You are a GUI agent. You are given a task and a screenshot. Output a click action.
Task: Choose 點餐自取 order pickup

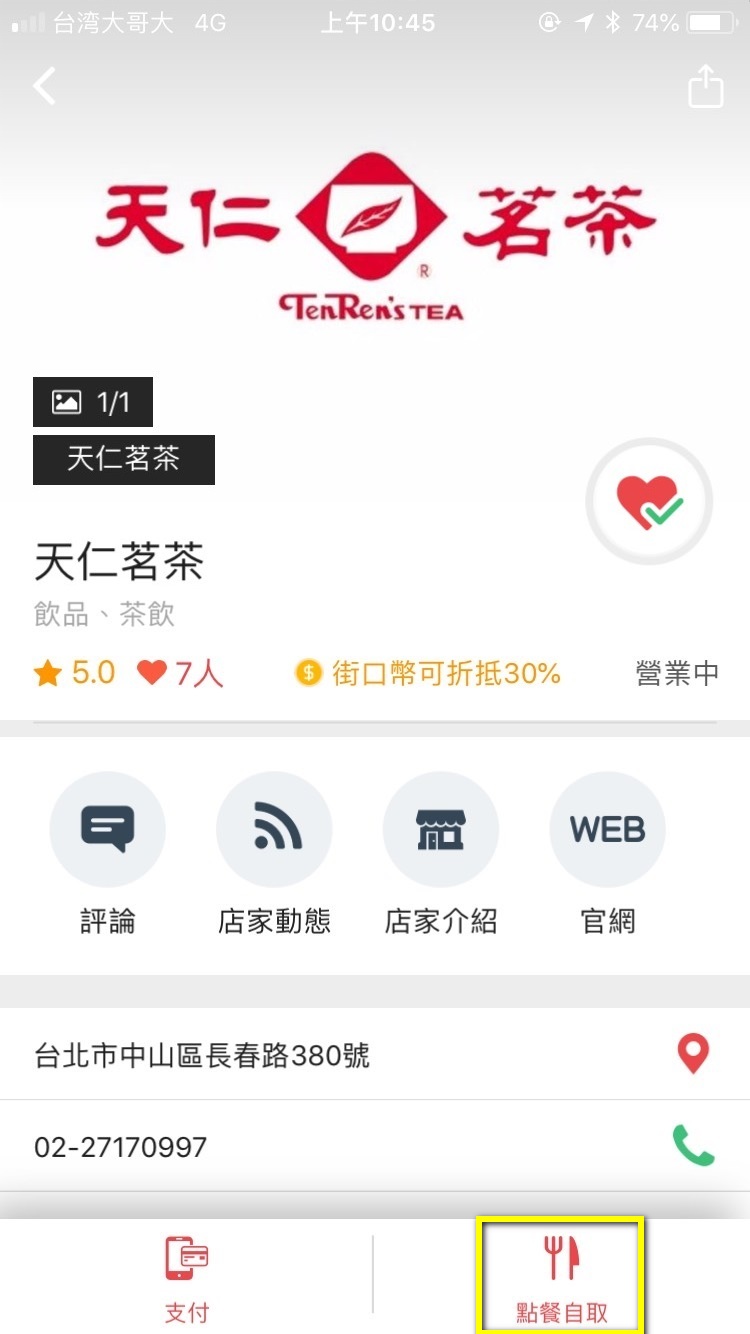pyautogui.click(x=561, y=1275)
